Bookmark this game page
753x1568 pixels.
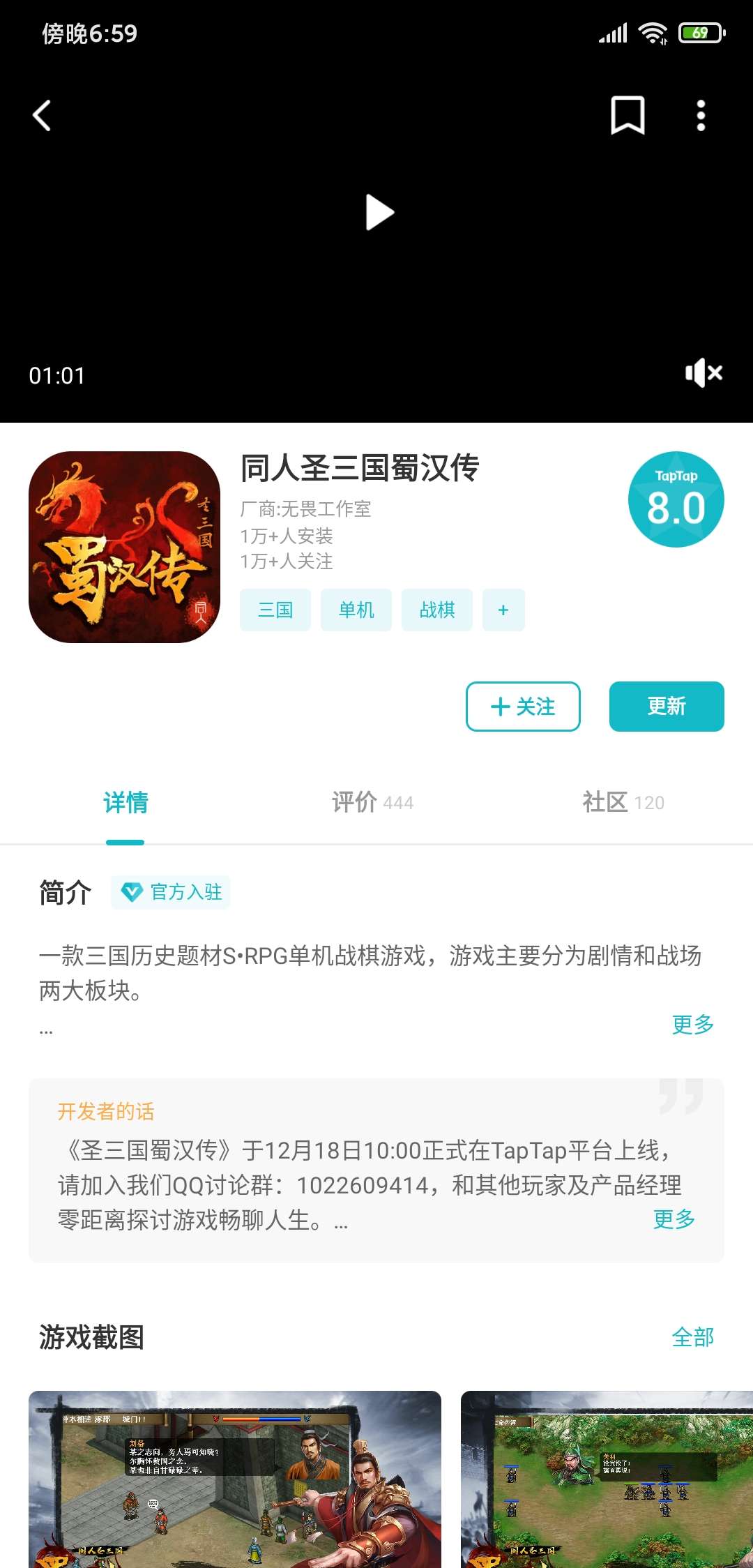click(x=627, y=115)
